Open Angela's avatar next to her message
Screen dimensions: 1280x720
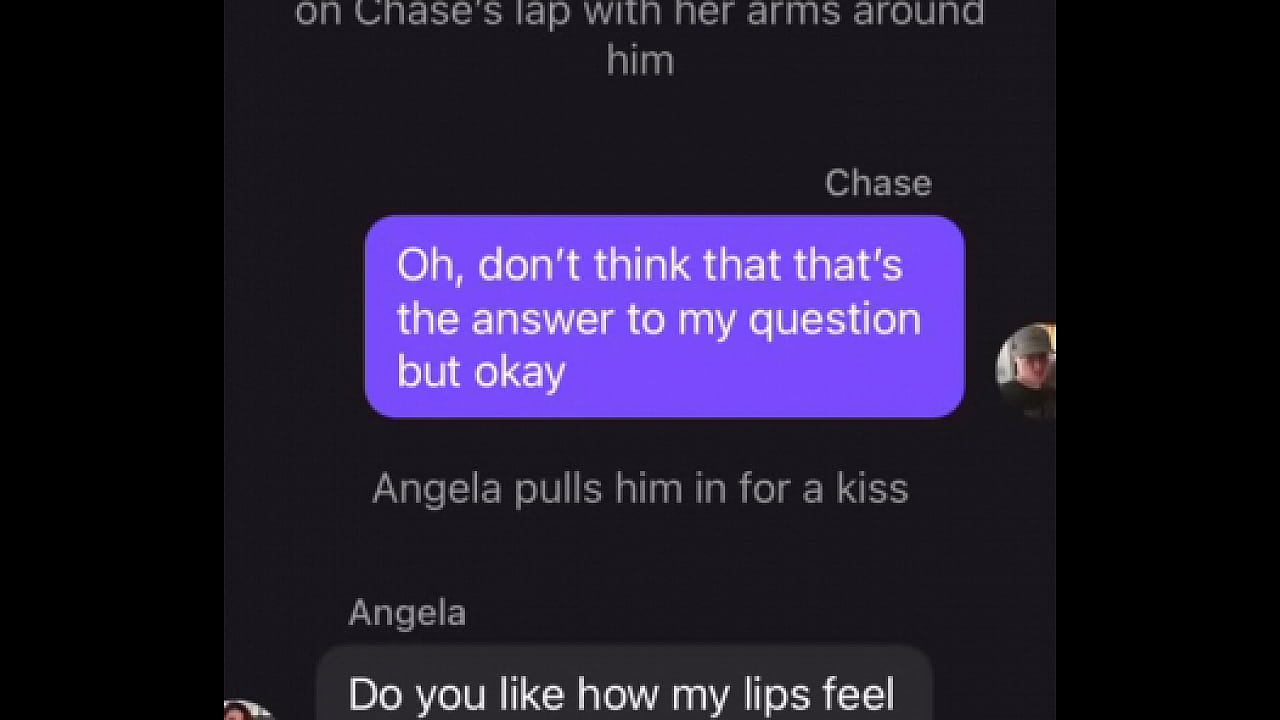(x=245, y=710)
